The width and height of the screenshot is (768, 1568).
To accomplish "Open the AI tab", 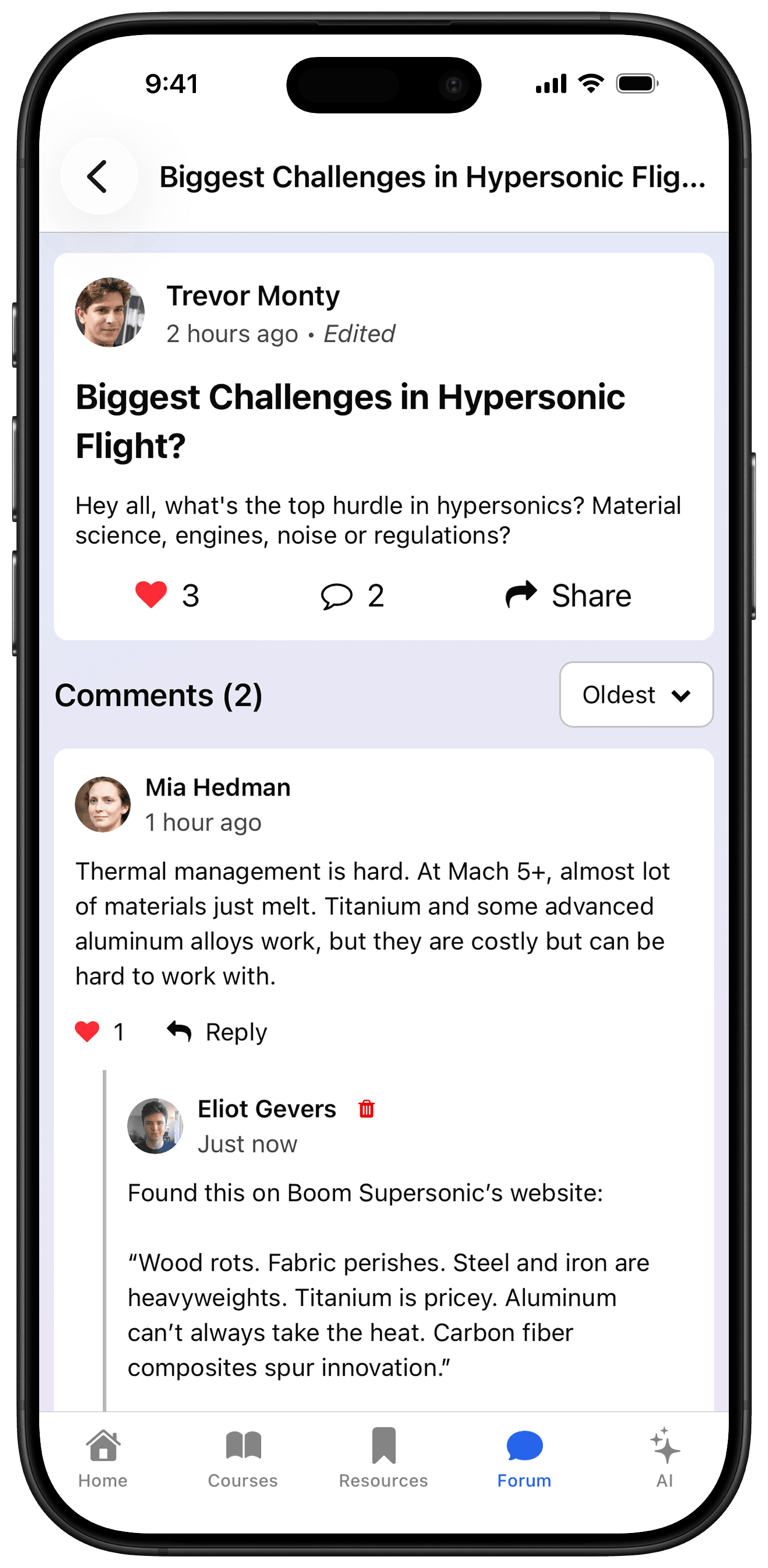I will [x=665, y=1457].
